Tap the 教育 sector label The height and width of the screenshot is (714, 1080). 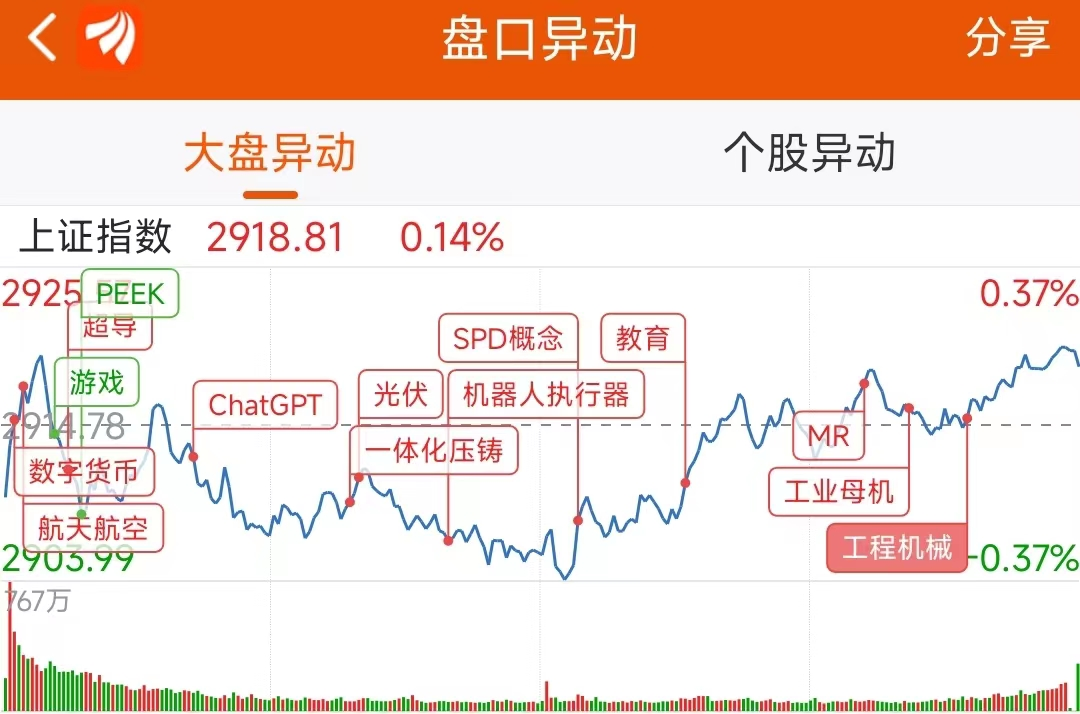pyautogui.click(x=642, y=338)
